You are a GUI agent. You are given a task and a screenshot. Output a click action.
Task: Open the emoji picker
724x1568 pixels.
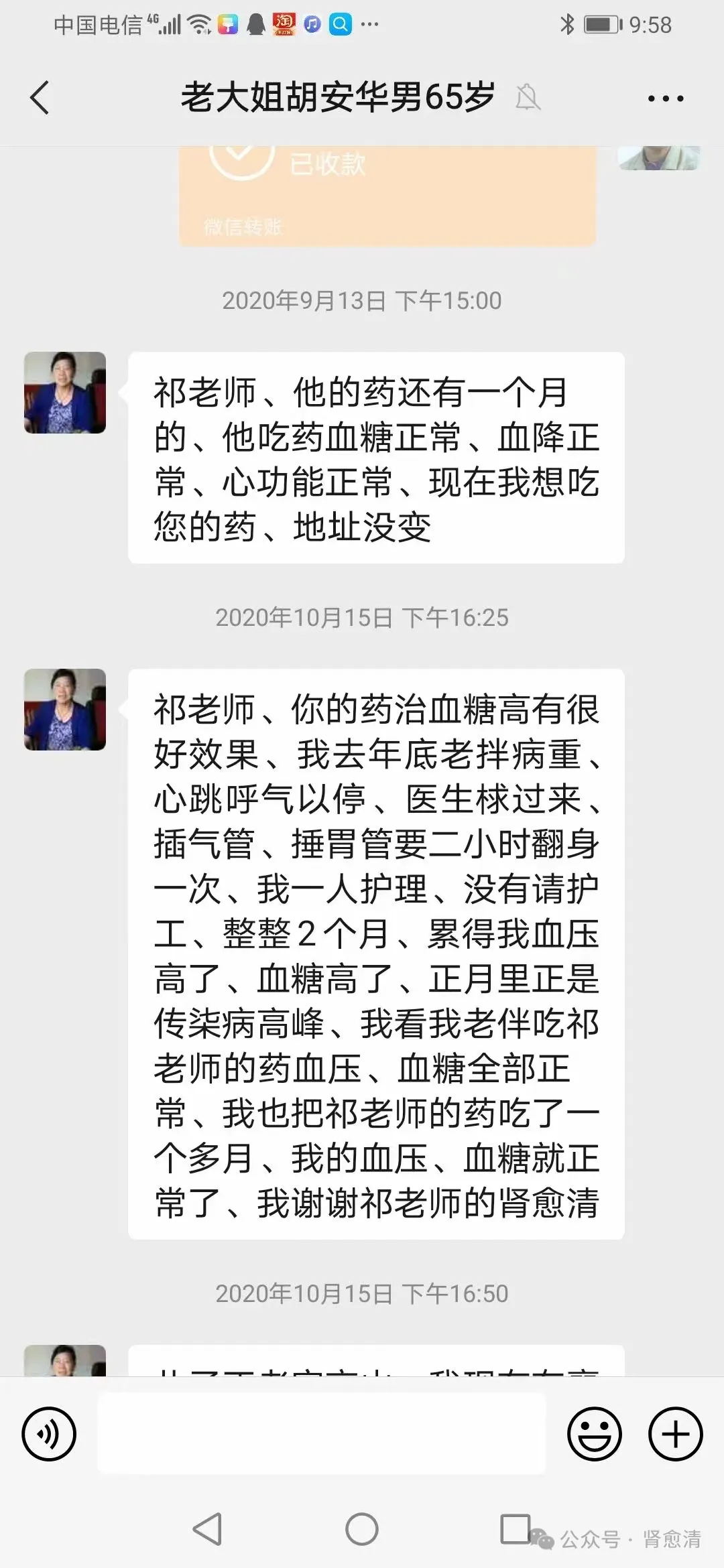[594, 1435]
